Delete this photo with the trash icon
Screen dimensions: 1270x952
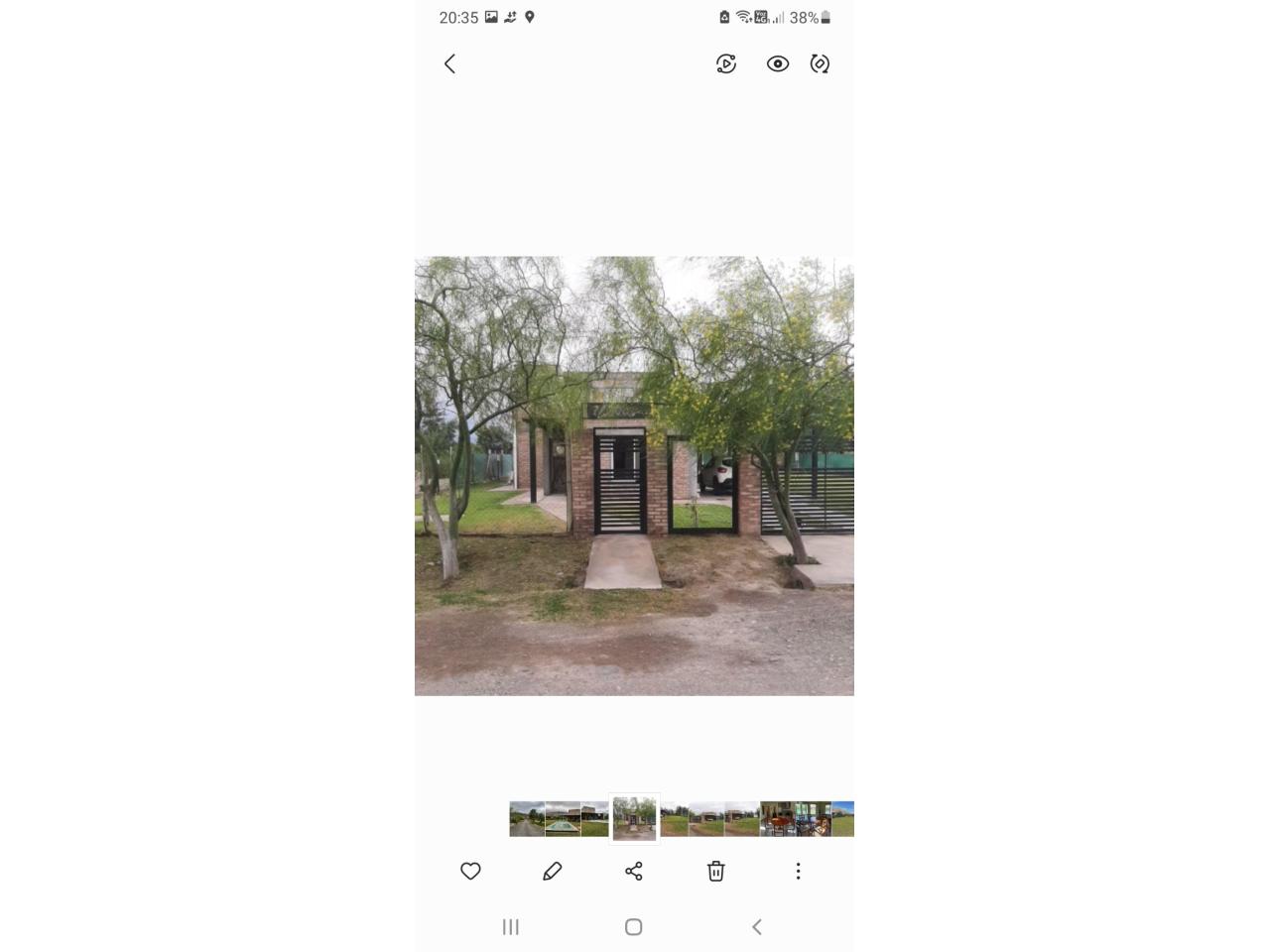pos(716,871)
